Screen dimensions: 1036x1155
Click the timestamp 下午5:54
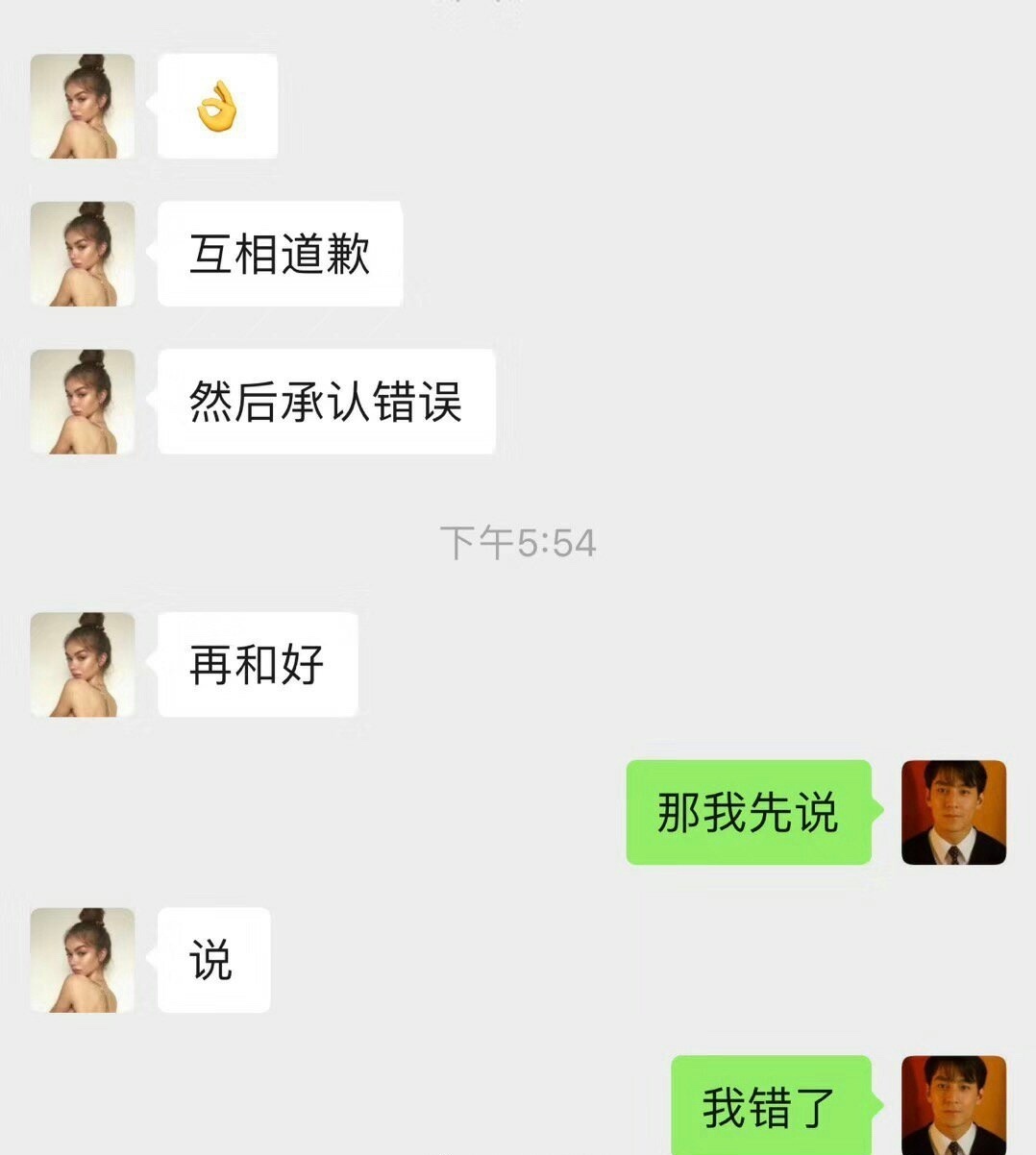(520, 541)
